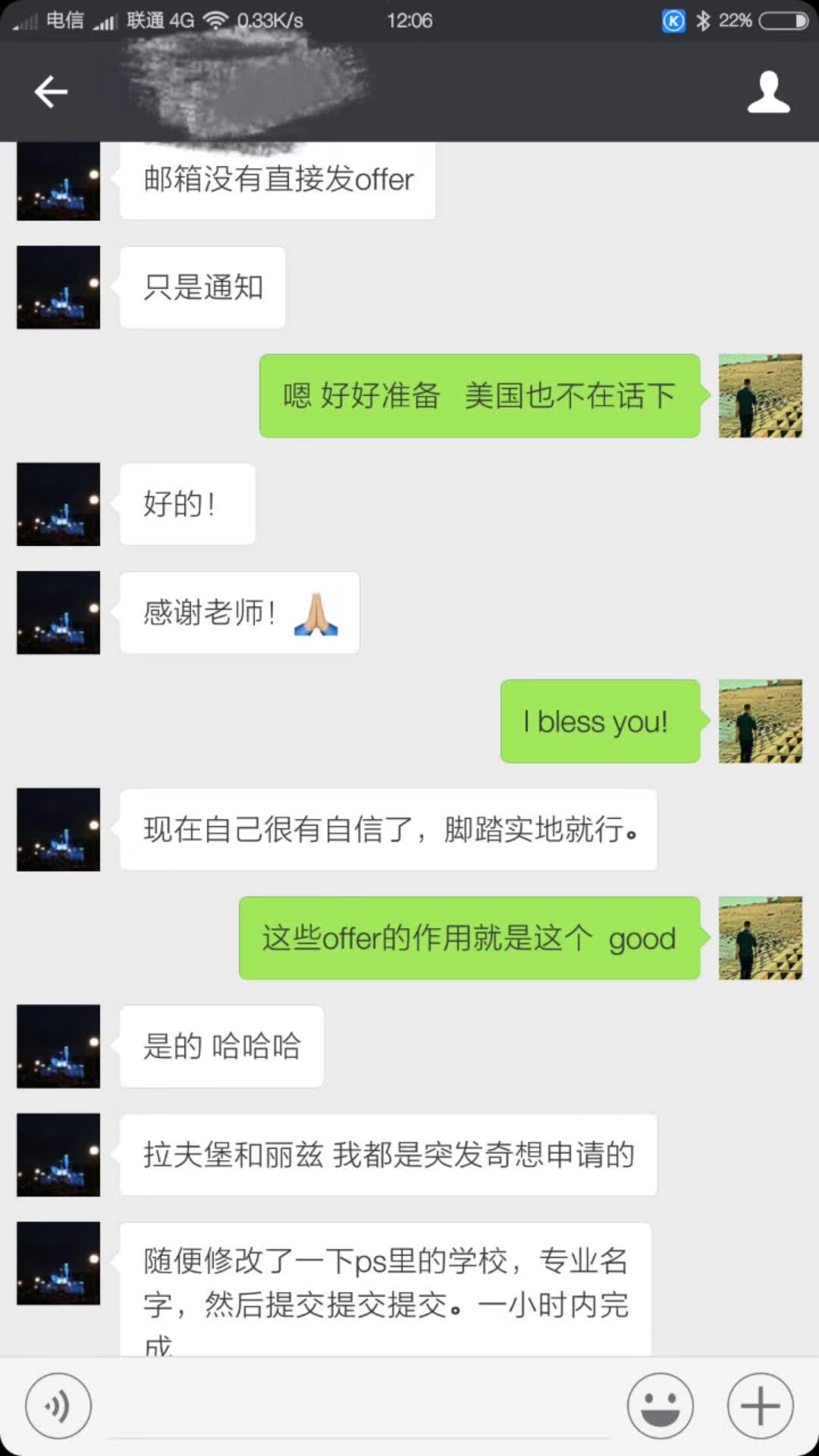Open the emoji picker
This screenshot has height=1456, width=819.
pos(660,1405)
